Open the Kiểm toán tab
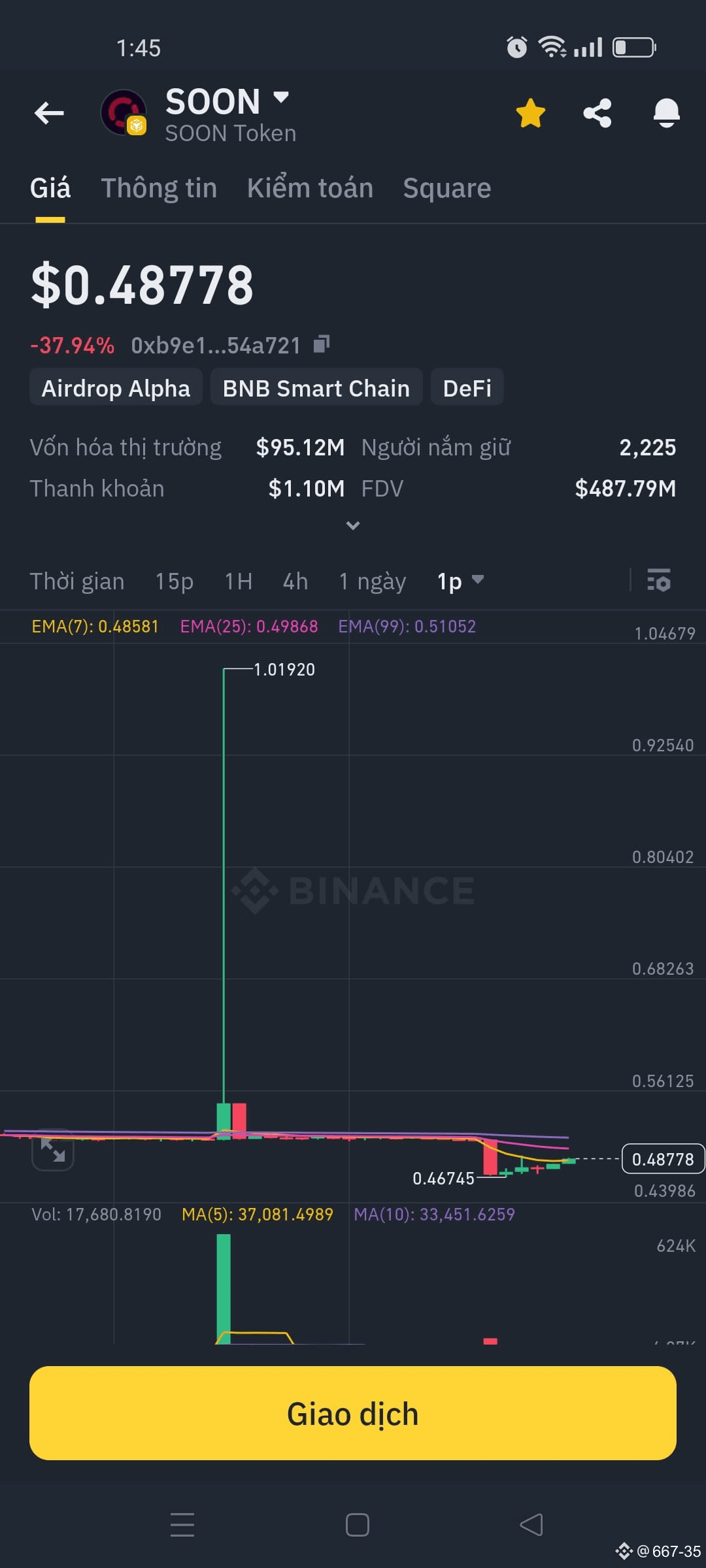 point(311,188)
